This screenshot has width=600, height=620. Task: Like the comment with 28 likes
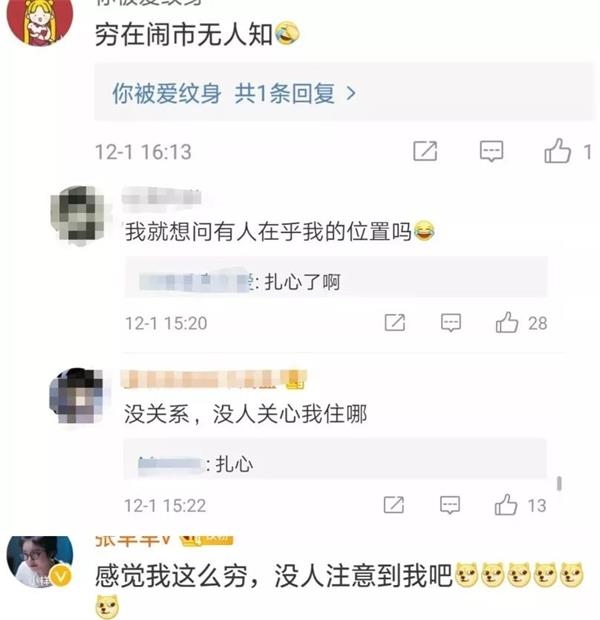[508, 323]
